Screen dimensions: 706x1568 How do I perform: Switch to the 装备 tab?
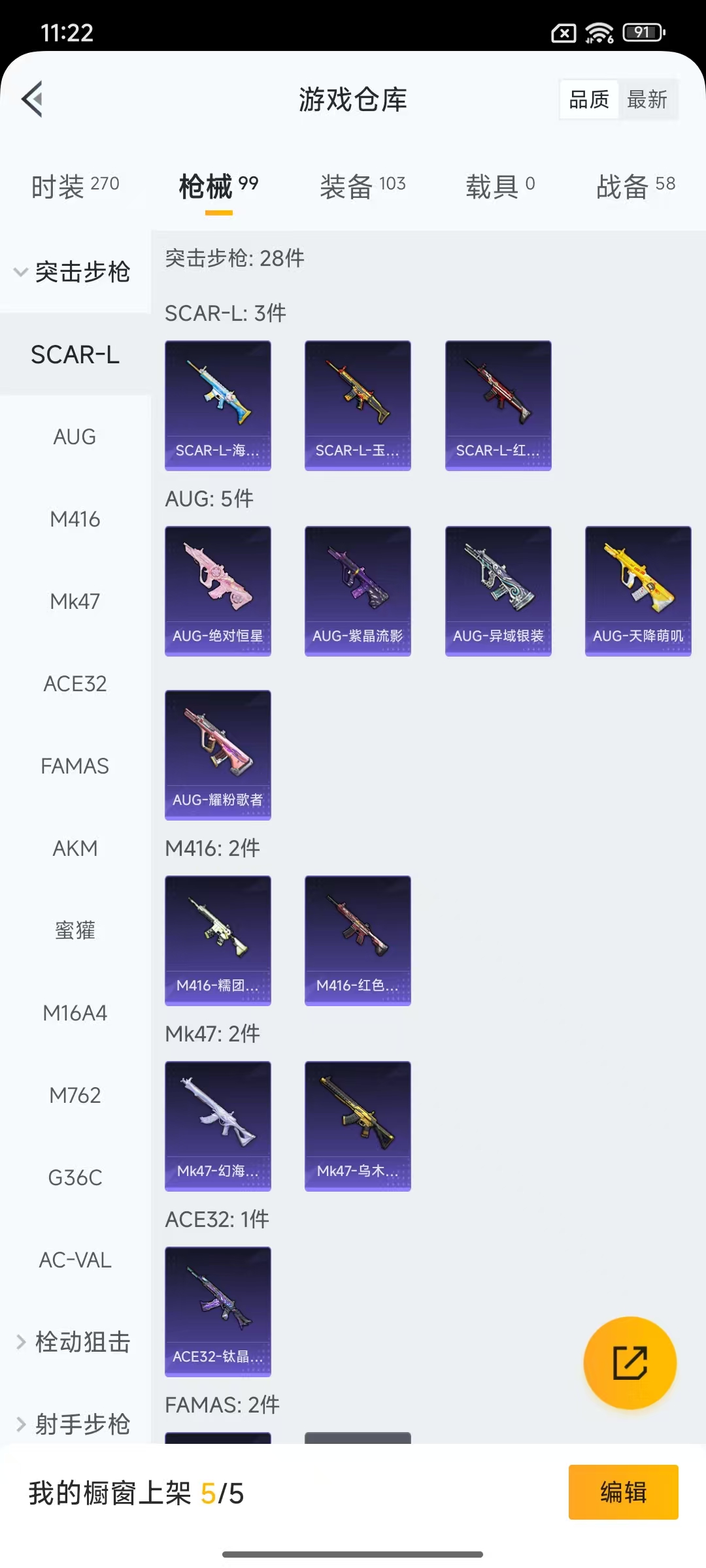[x=363, y=186]
